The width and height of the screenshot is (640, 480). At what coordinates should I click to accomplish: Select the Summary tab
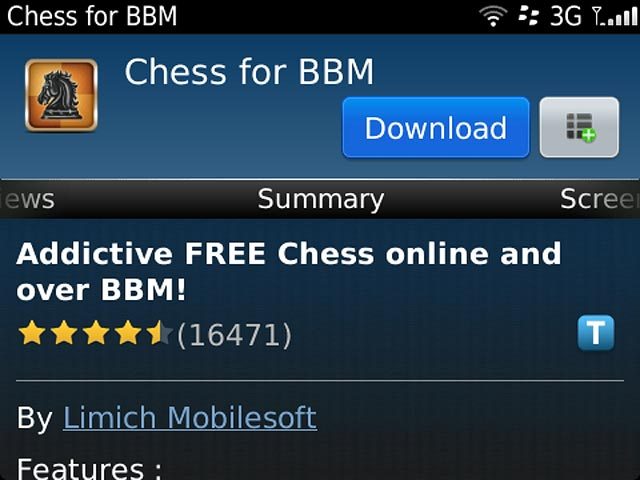(x=320, y=199)
